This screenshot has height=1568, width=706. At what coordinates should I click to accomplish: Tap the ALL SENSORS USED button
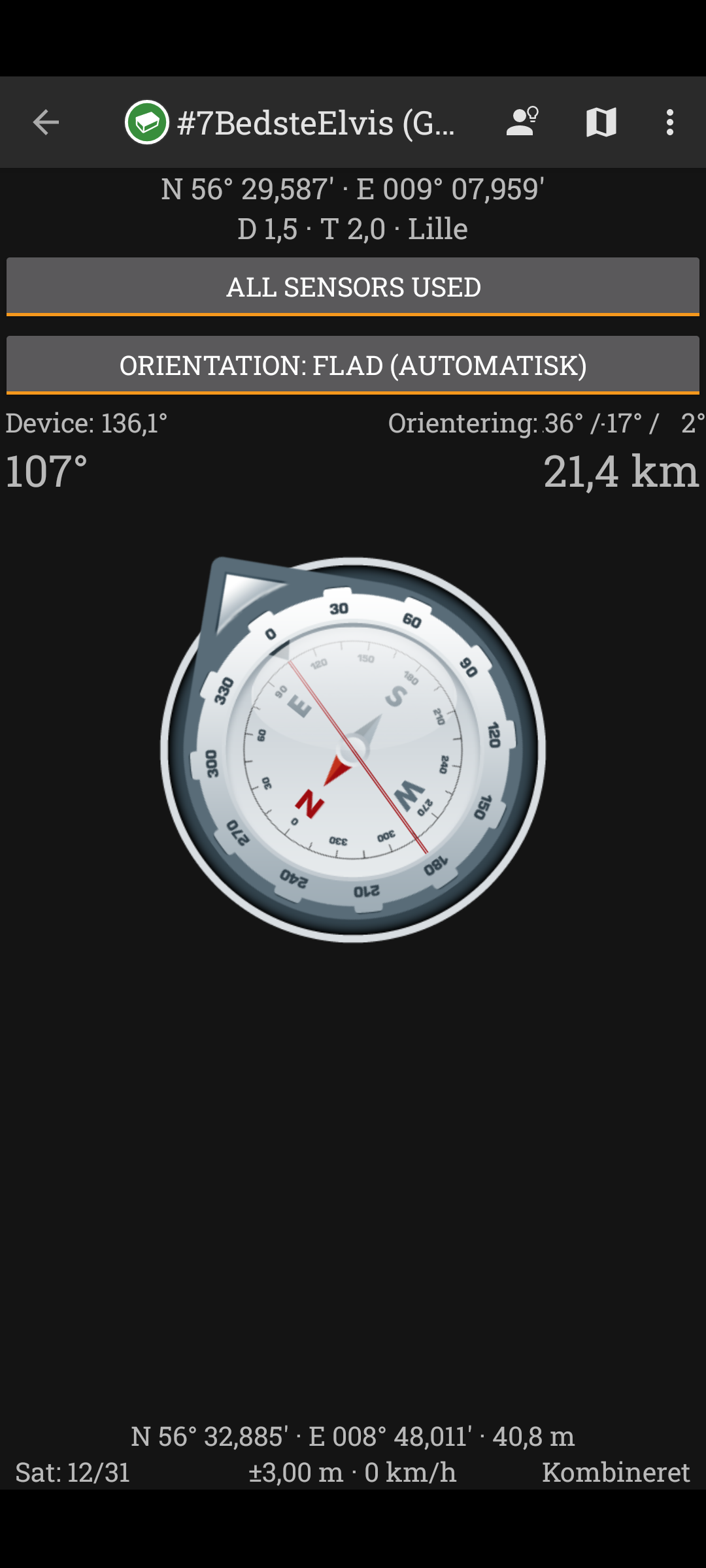[353, 287]
